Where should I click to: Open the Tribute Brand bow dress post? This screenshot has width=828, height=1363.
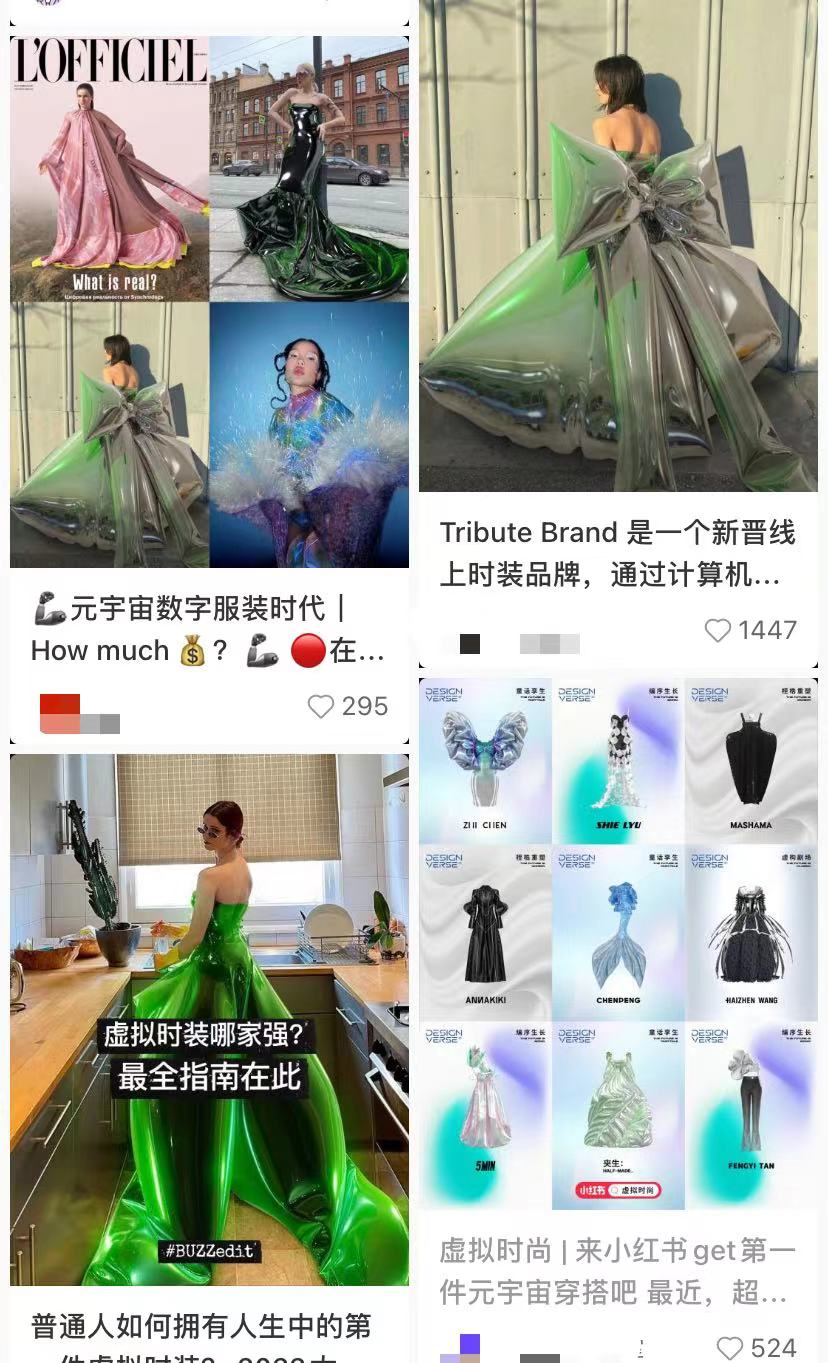click(x=618, y=246)
